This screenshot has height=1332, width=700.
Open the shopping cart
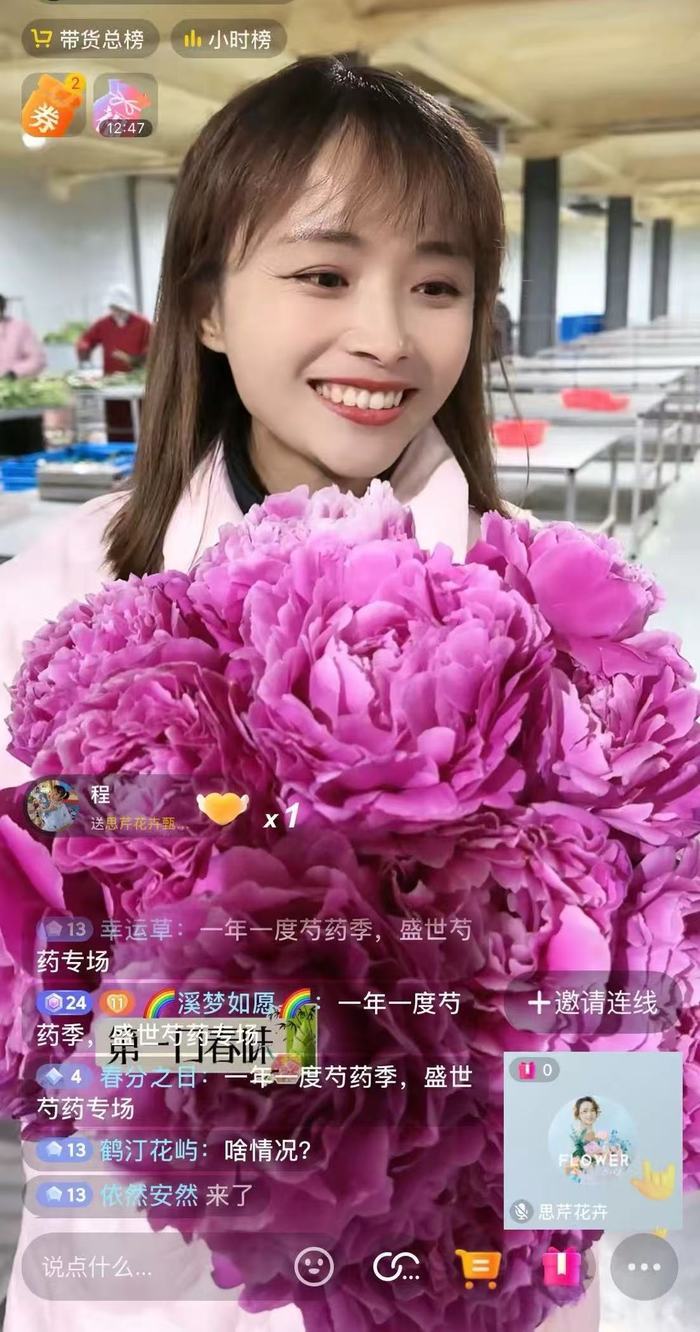click(x=478, y=1267)
